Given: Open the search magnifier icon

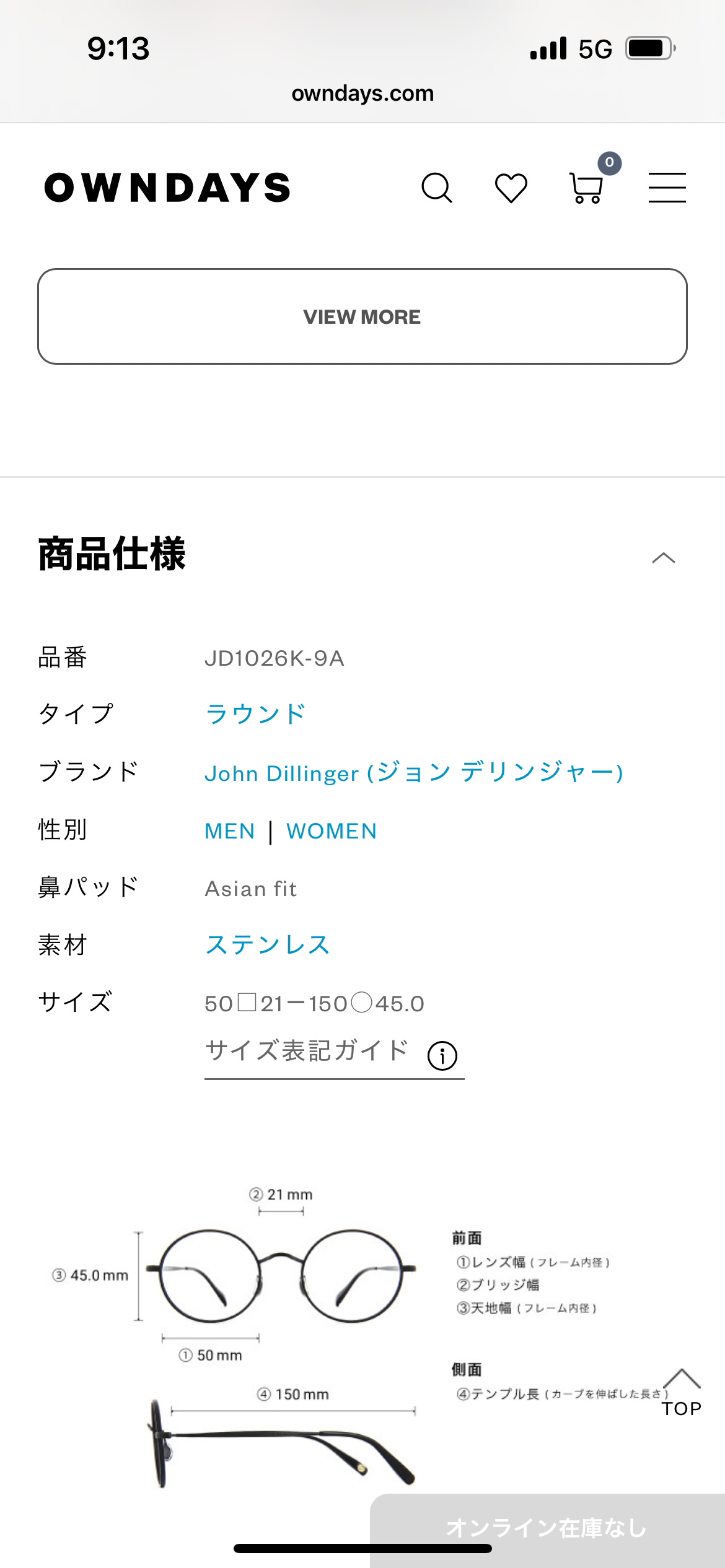Looking at the screenshot, I should 437,188.
